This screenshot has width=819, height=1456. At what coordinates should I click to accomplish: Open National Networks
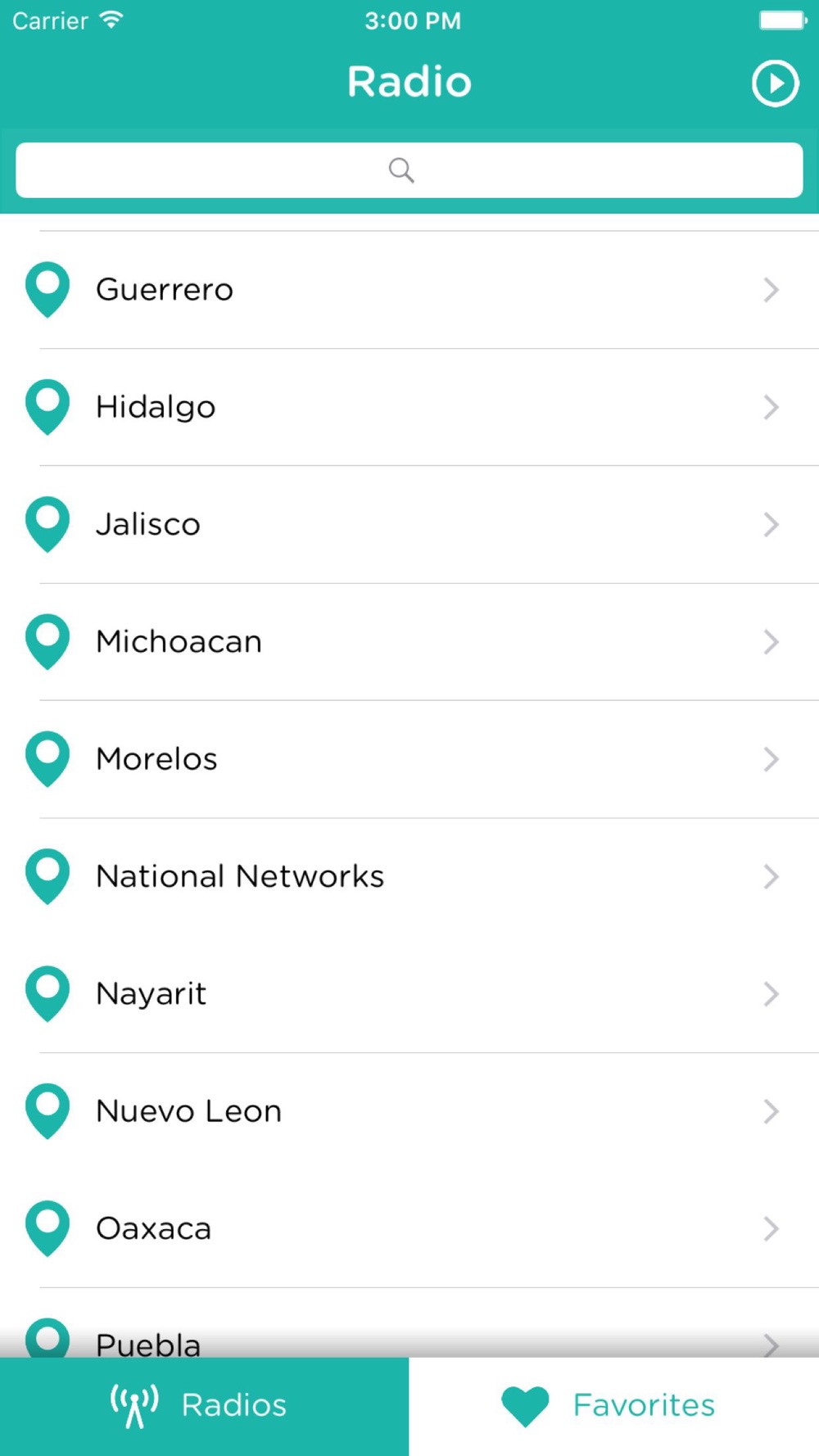coord(409,877)
